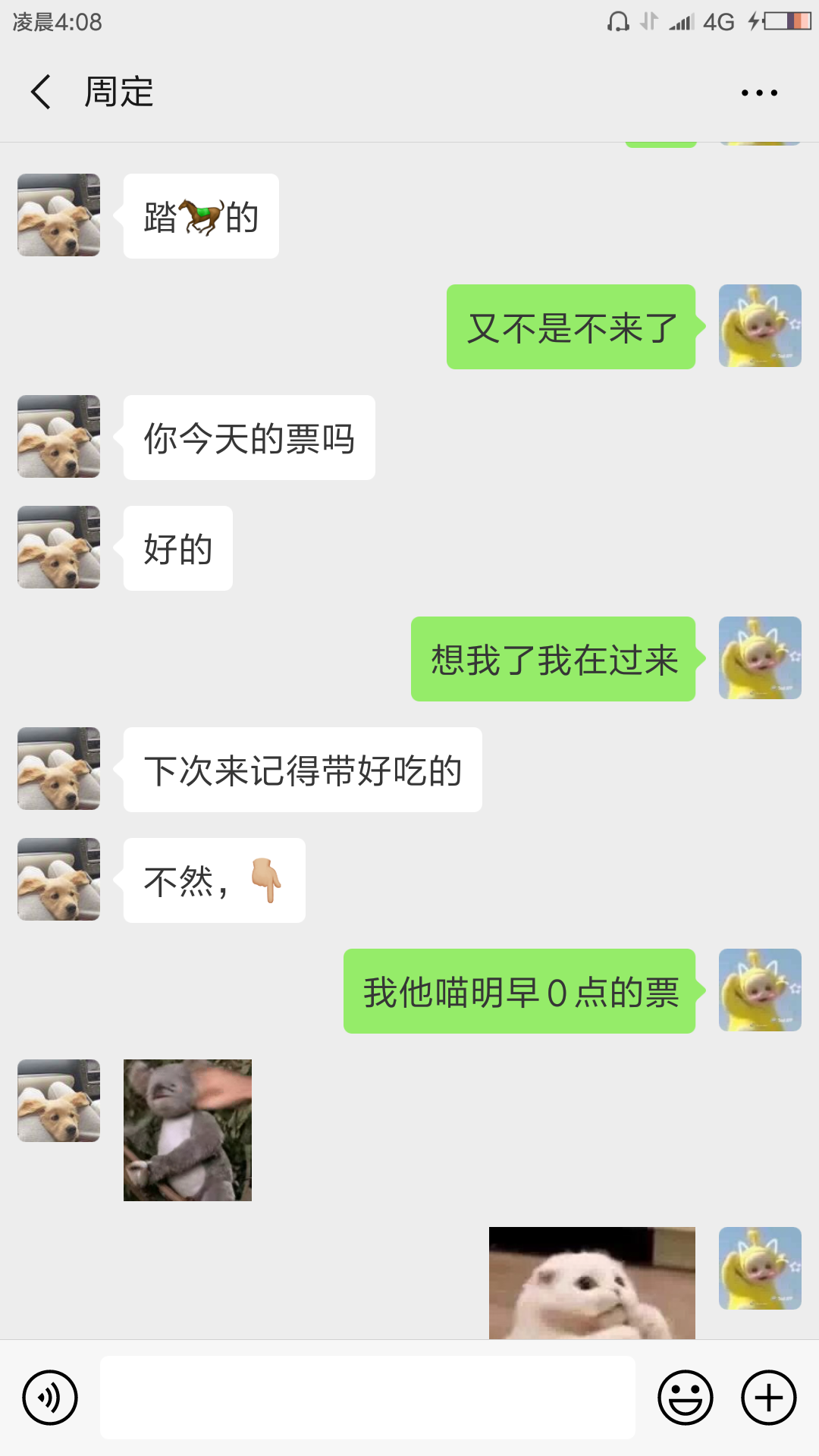Open the plus attachment menu

coord(768,1398)
